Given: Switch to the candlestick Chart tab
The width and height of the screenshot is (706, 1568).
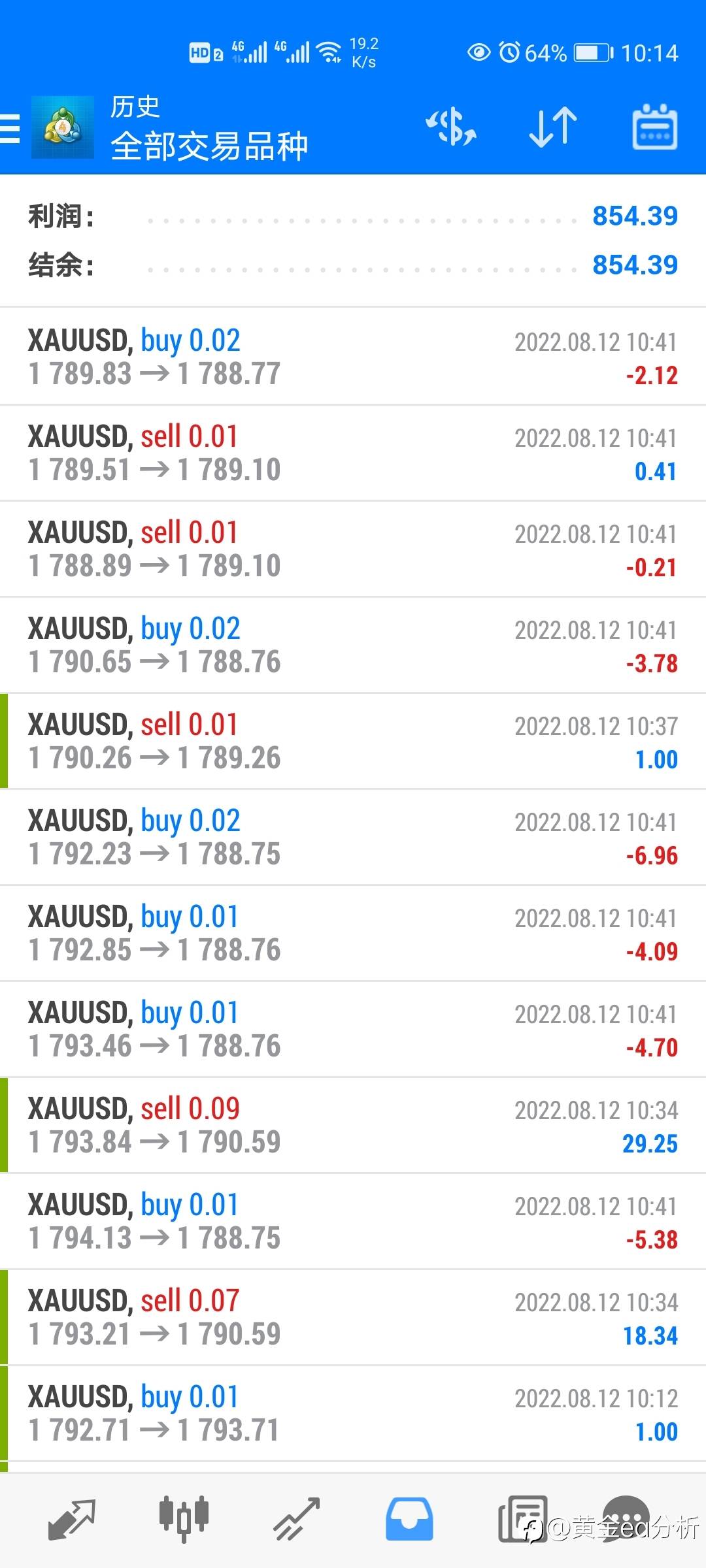Looking at the screenshot, I should pyautogui.click(x=184, y=1519).
